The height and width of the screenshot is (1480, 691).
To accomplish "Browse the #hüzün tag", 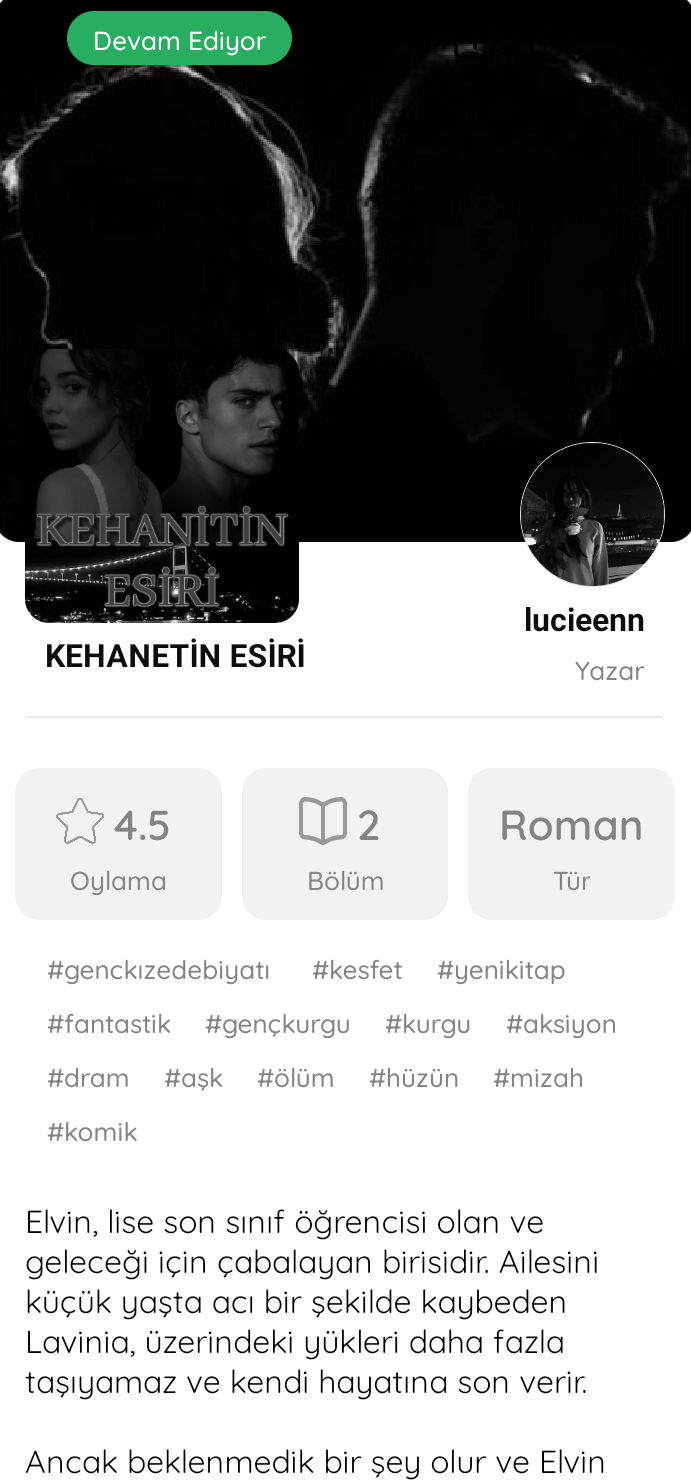I will pyautogui.click(x=414, y=1079).
